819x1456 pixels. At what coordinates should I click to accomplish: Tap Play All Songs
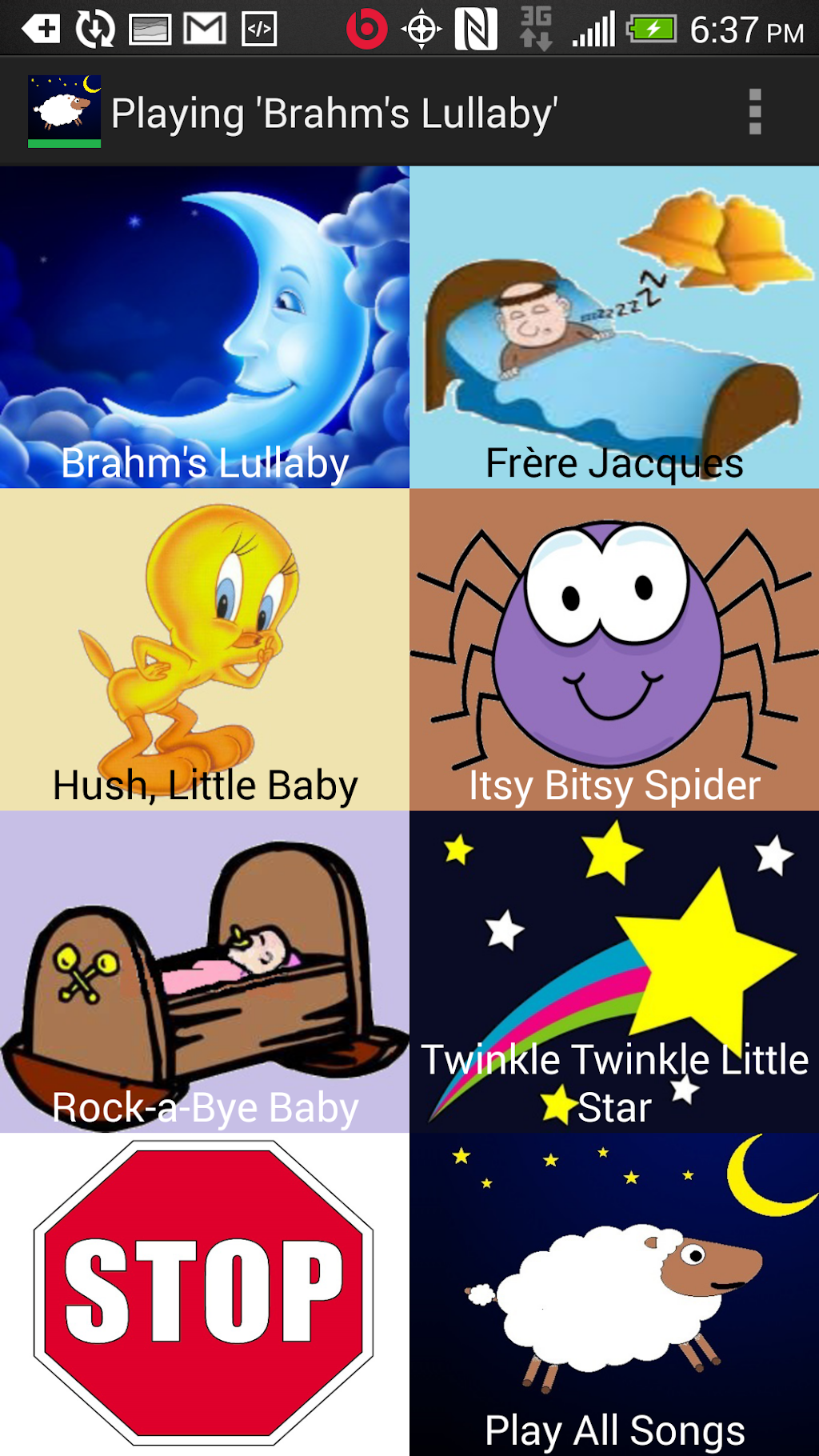click(x=614, y=1294)
